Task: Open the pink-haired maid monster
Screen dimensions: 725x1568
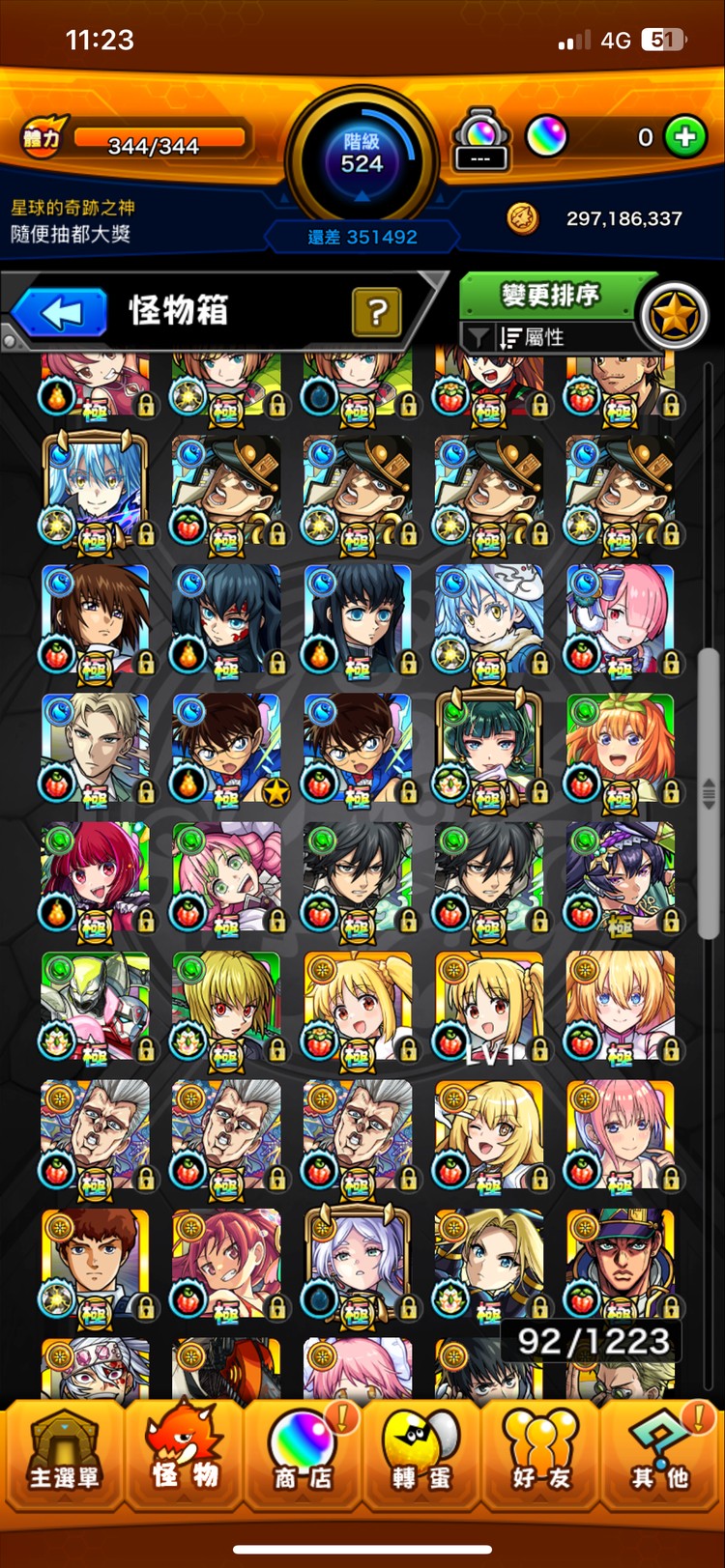Action: tap(621, 620)
